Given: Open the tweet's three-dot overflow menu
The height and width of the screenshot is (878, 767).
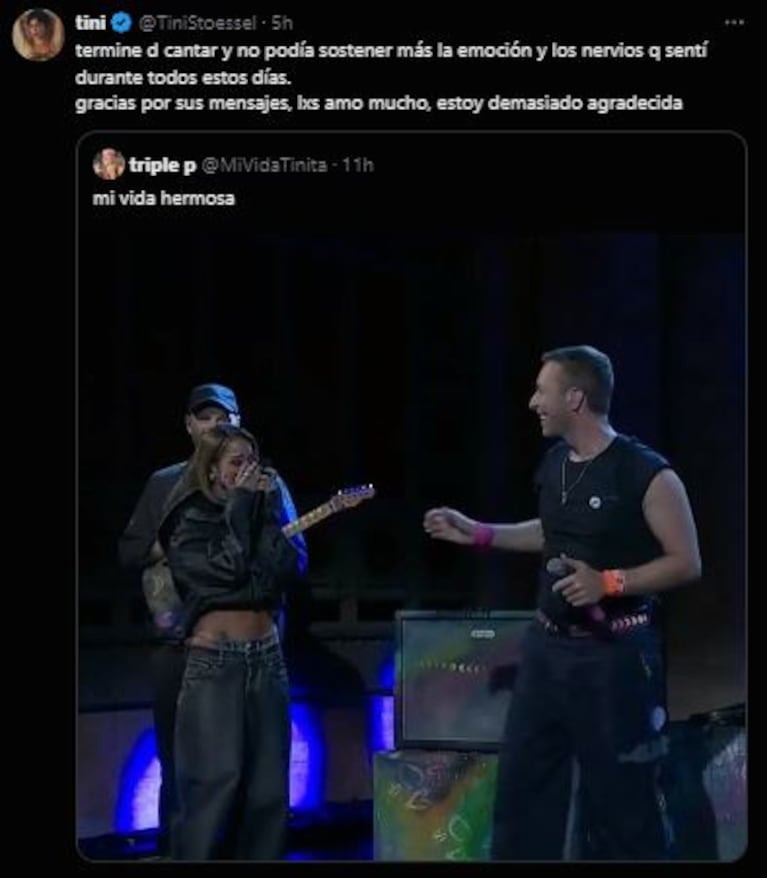Looking at the screenshot, I should click(x=735, y=22).
